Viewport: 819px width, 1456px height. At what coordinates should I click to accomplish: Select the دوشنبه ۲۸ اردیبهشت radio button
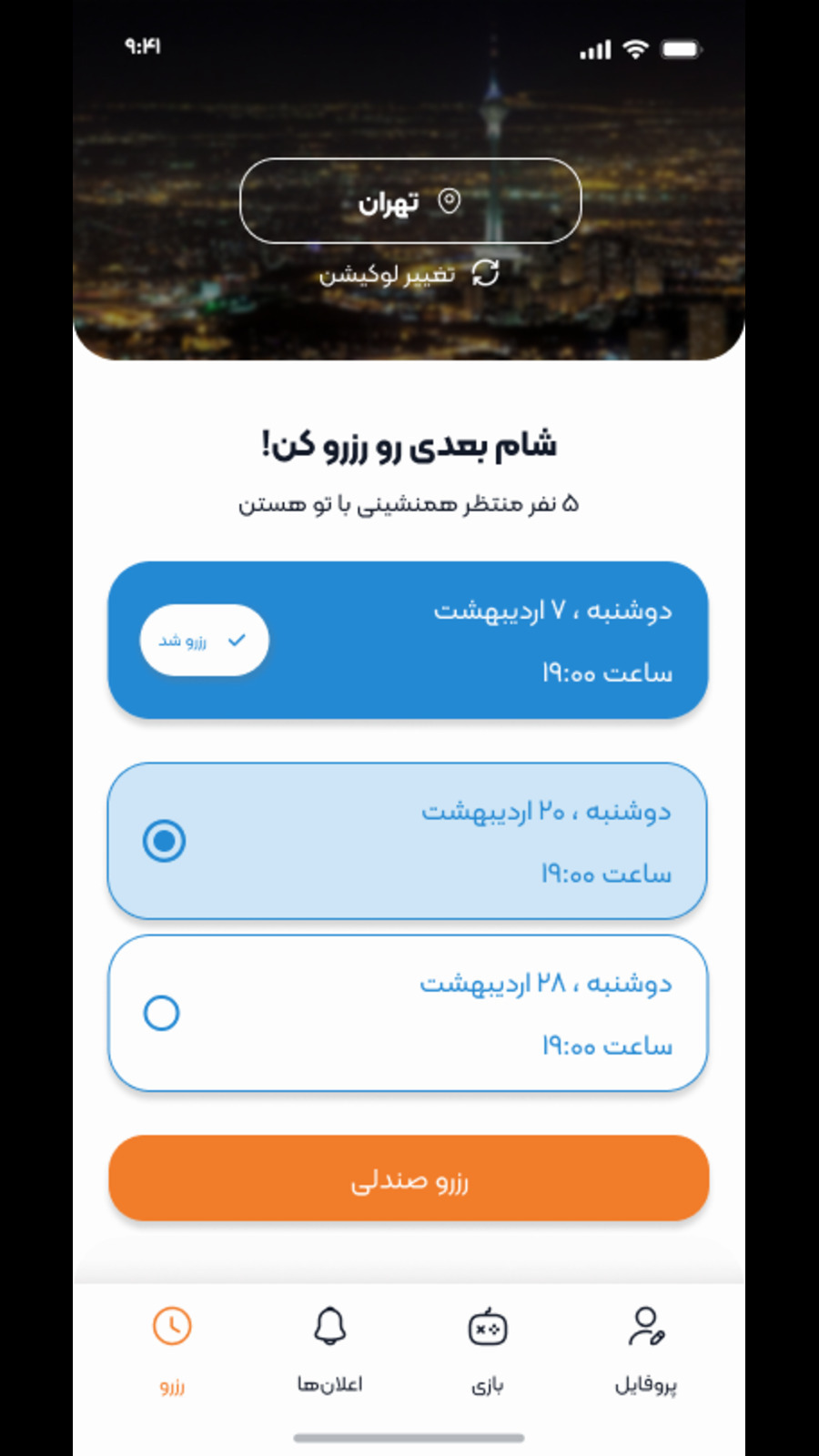(161, 1013)
